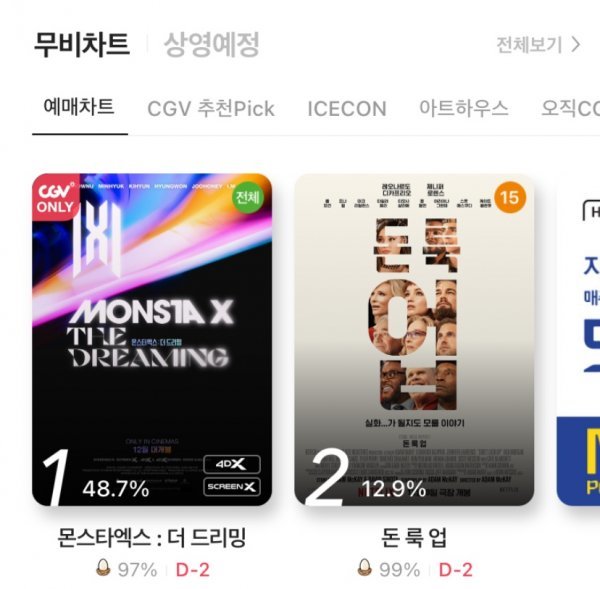Screen dimensions: 600x589
Task: Open the 몬스타엑스 : 더 드리밍 movie poster
Action: pos(152,340)
